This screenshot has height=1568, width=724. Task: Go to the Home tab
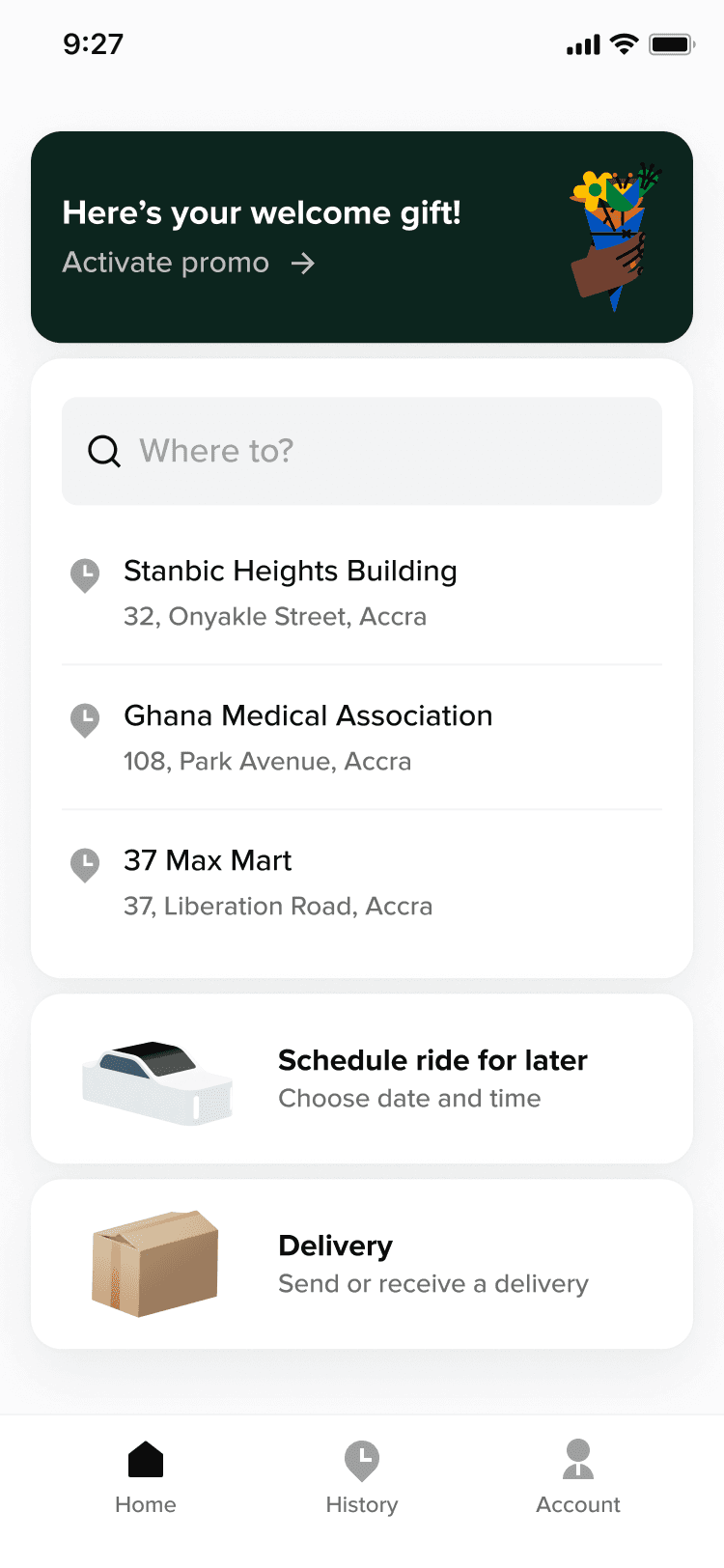click(146, 1477)
